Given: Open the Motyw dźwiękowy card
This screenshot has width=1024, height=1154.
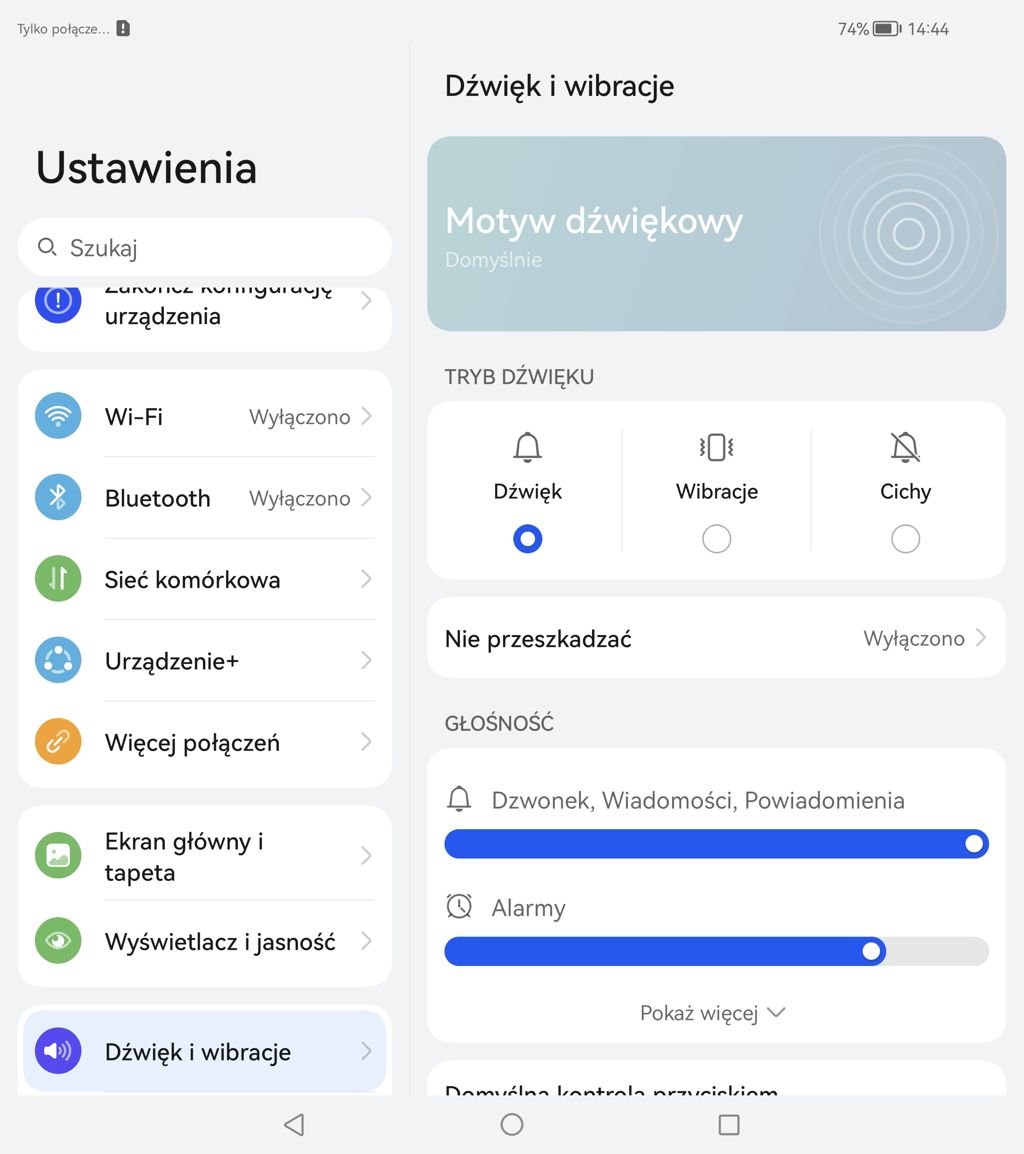Looking at the screenshot, I should click(716, 234).
